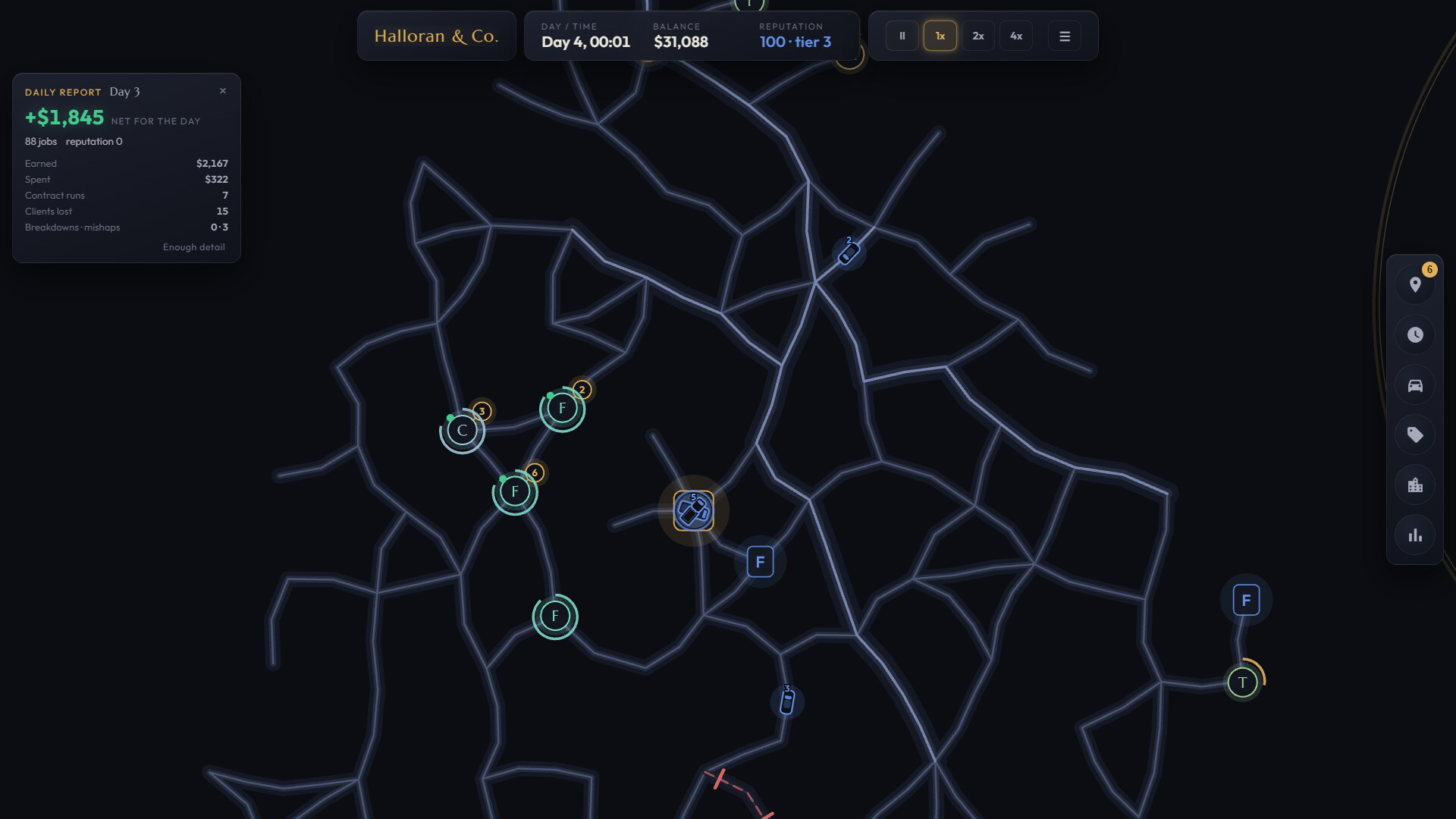Open the clock schedule panel
This screenshot has width=1456, height=819.
(1414, 335)
